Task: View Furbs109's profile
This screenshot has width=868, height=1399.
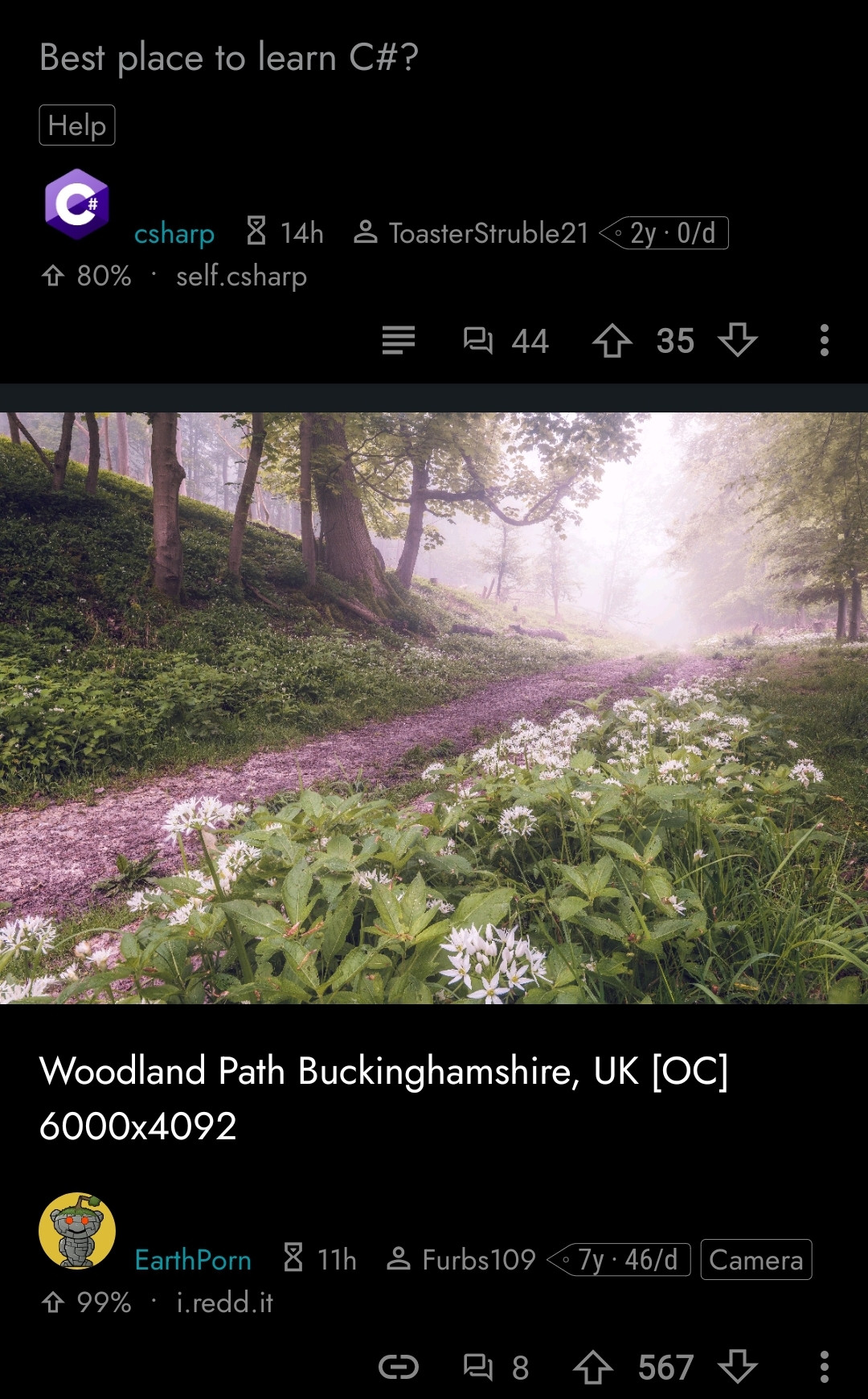Action: click(x=478, y=1260)
